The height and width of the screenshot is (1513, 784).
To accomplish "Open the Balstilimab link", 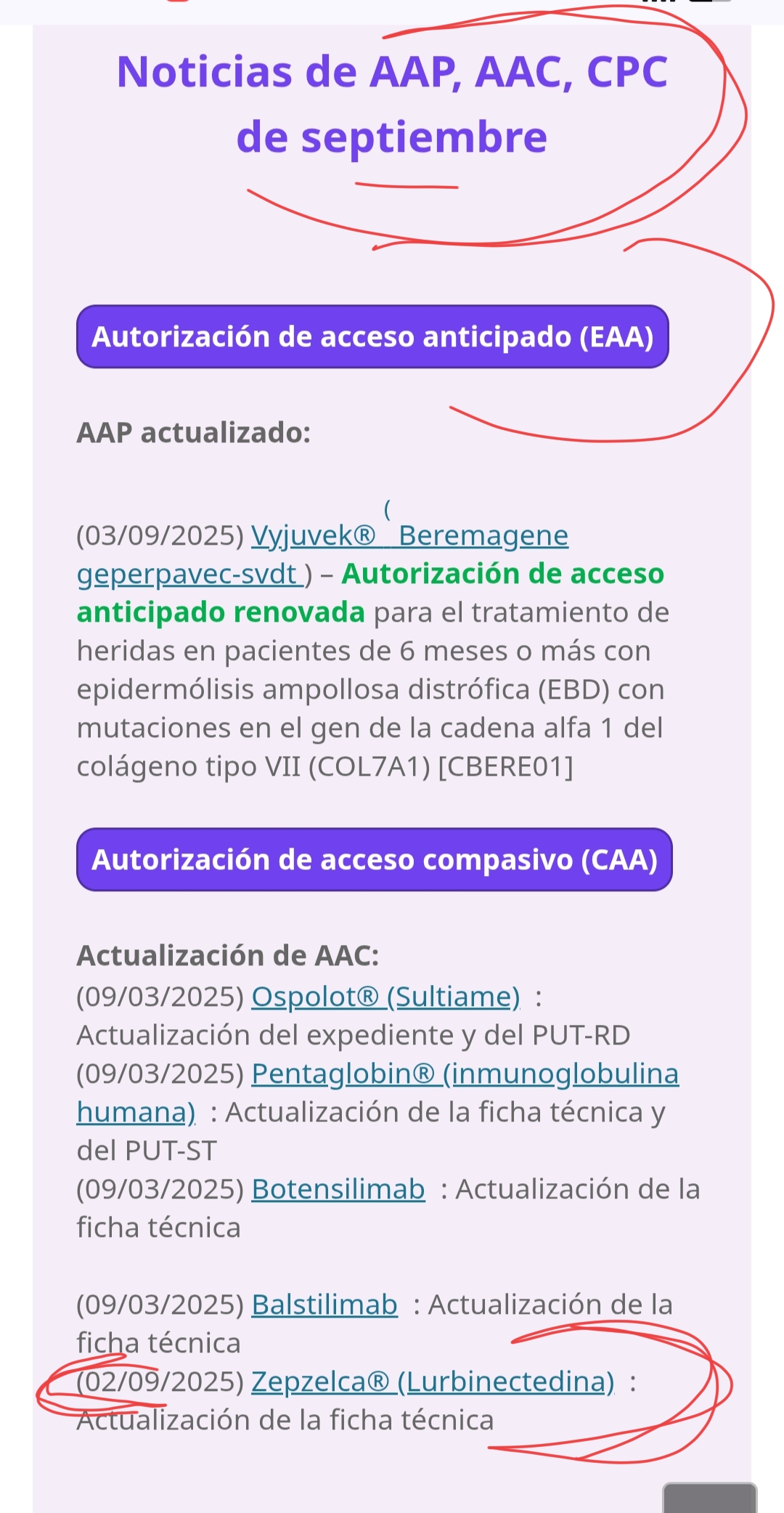I will point(324,1305).
